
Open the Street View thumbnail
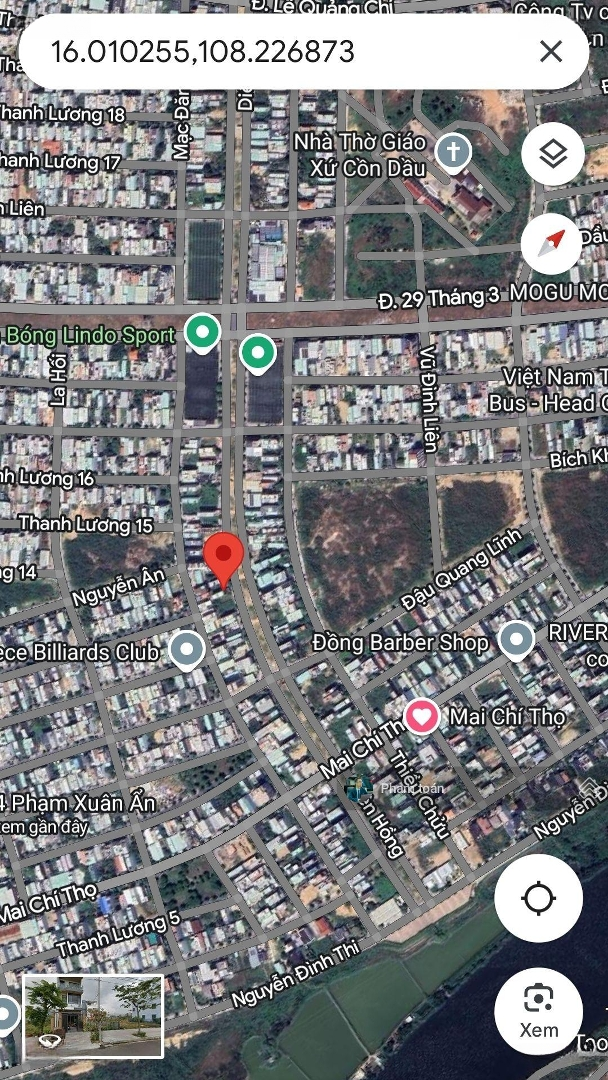[93, 1016]
